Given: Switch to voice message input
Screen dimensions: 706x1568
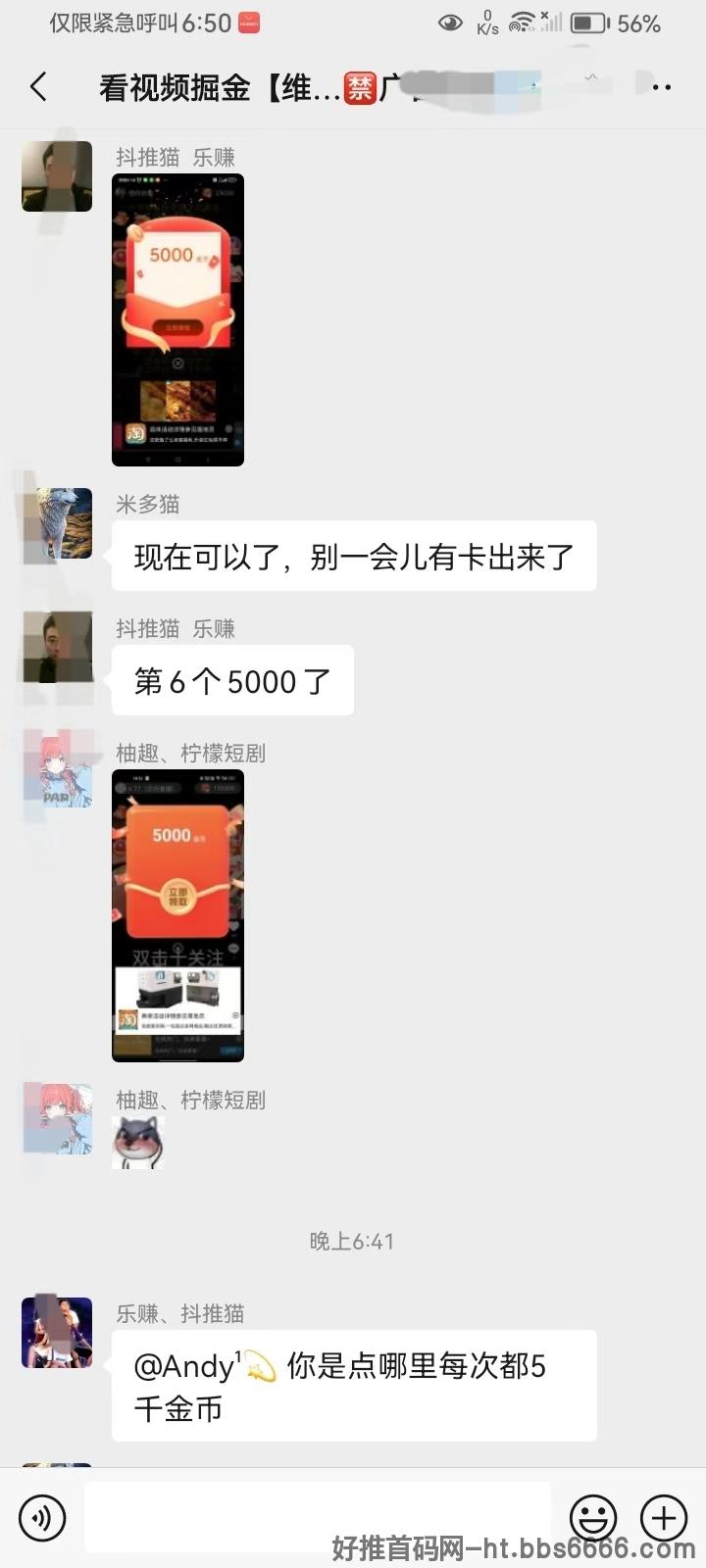Looking at the screenshot, I should pos(41,1518).
